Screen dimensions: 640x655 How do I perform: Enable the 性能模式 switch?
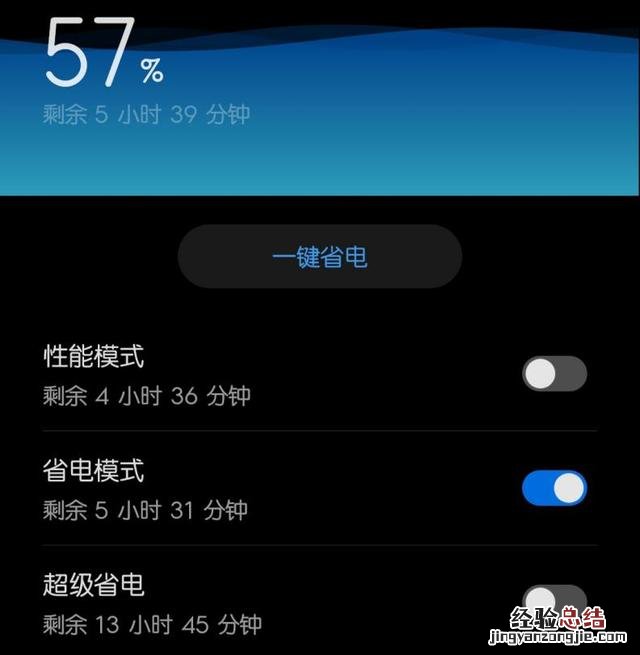coord(554,374)
